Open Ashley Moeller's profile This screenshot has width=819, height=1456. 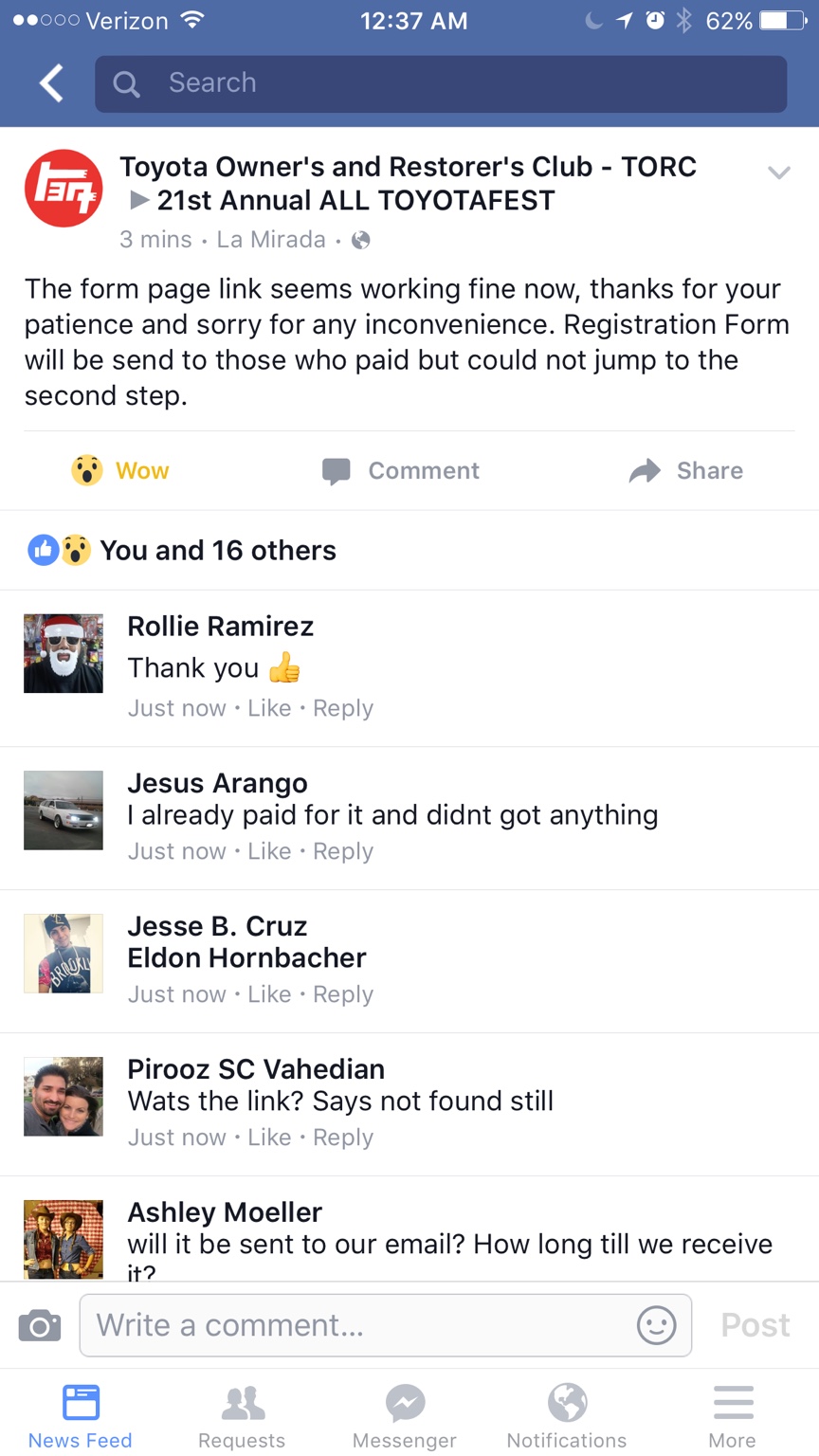click(x=225, y=1212)
